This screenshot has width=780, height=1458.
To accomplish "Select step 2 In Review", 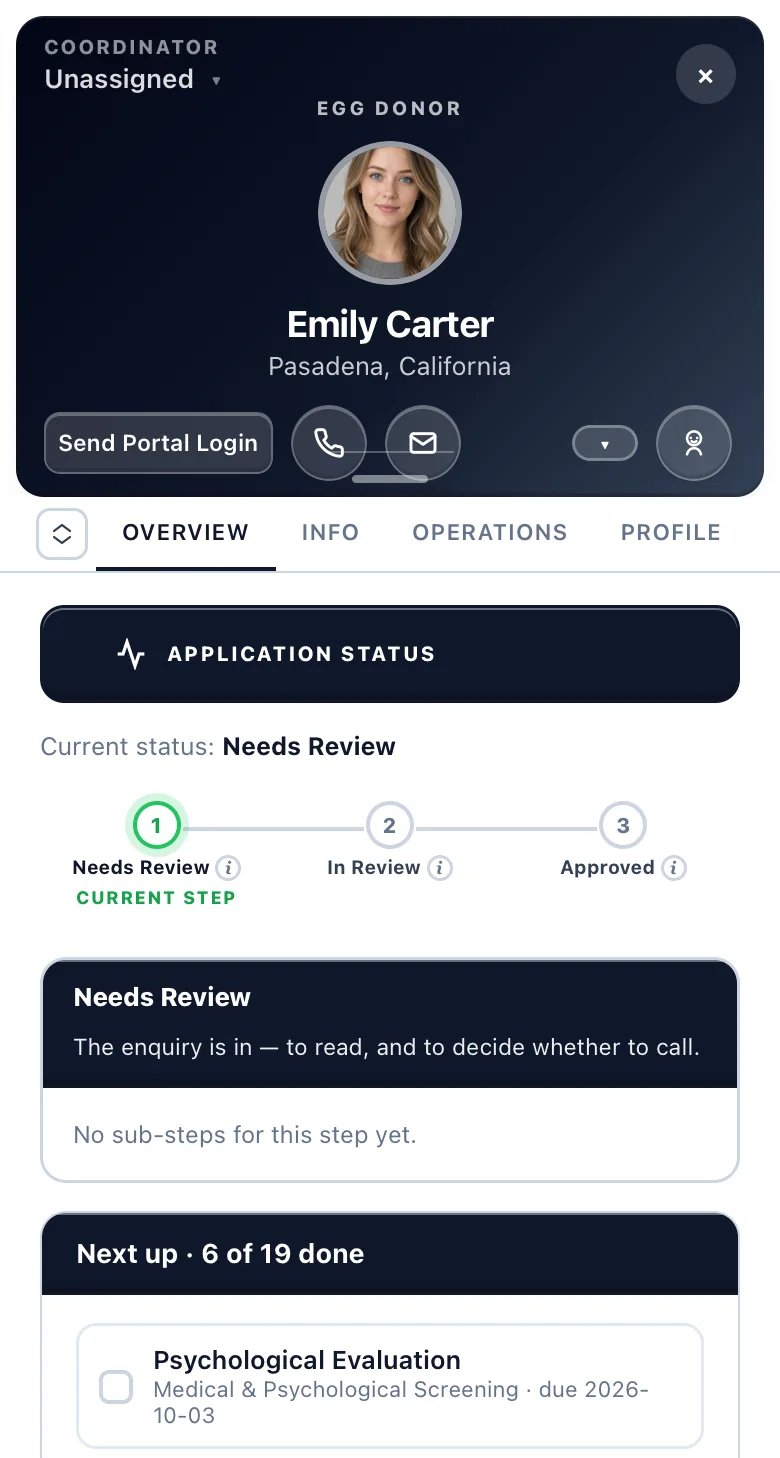I will click(x=390, y=826).
